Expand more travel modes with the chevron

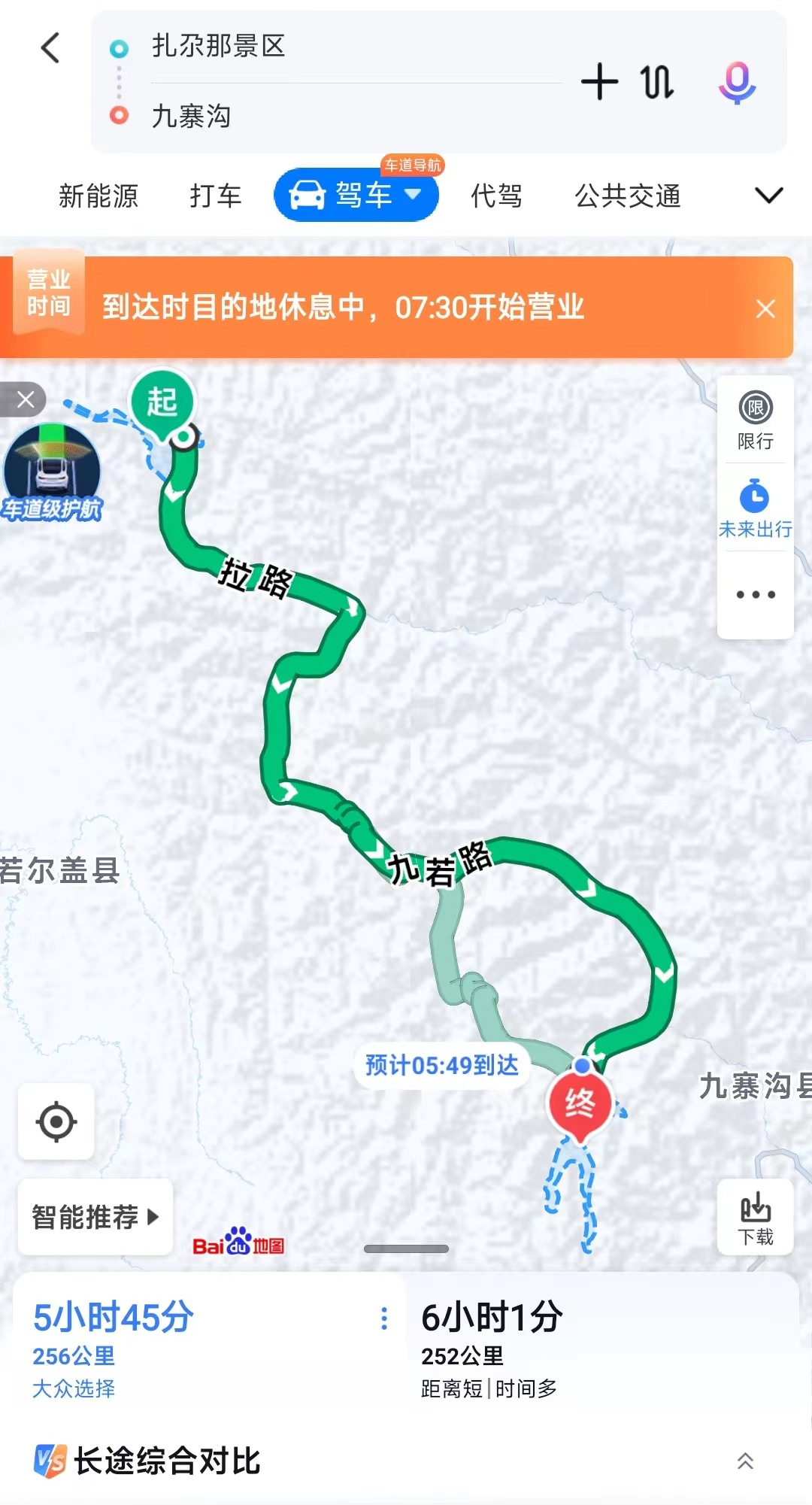pyautogui.click(x=768, y=196)
